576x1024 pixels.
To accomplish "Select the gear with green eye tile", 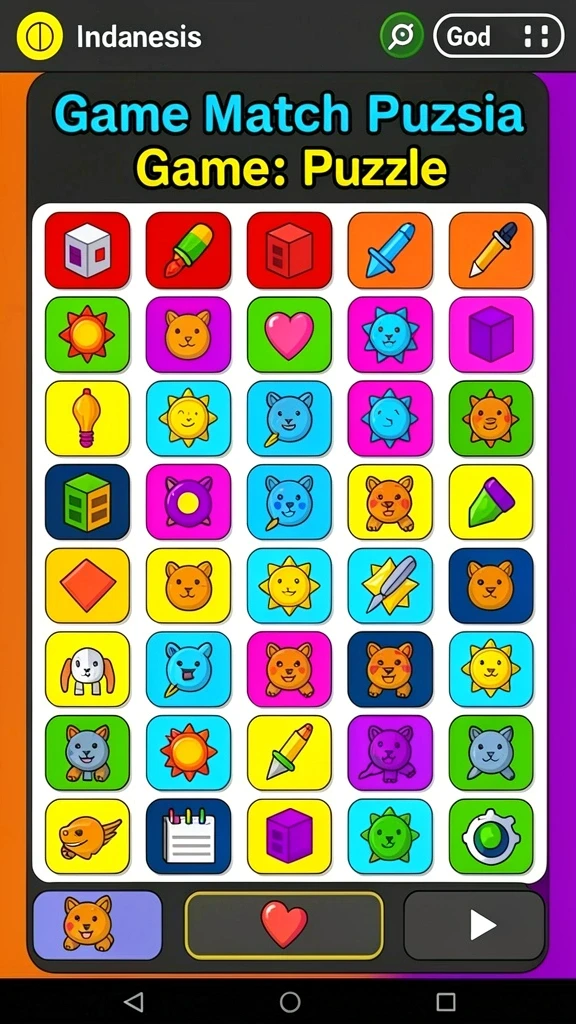I will pos(491,836).
